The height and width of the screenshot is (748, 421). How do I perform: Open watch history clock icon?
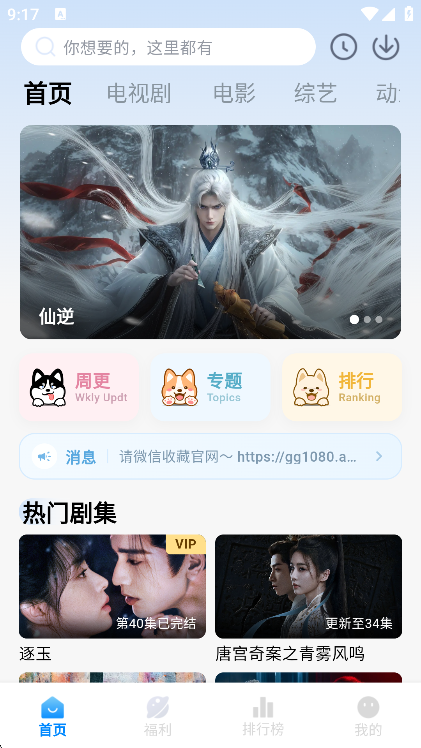(344, 47)
